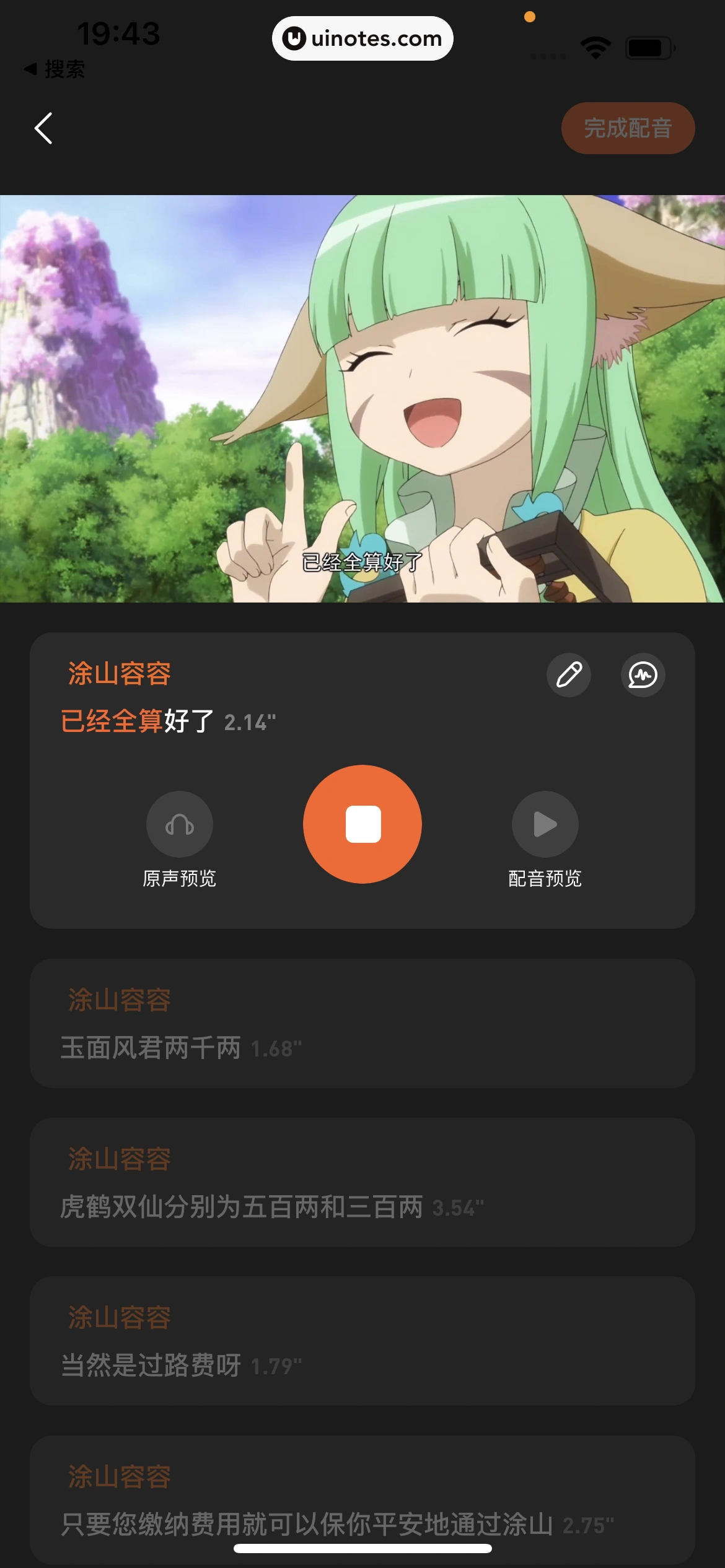This screenshot has height=1568, width=725.
Task: Tap the 完成配音 button
Action: pos(627,128)
